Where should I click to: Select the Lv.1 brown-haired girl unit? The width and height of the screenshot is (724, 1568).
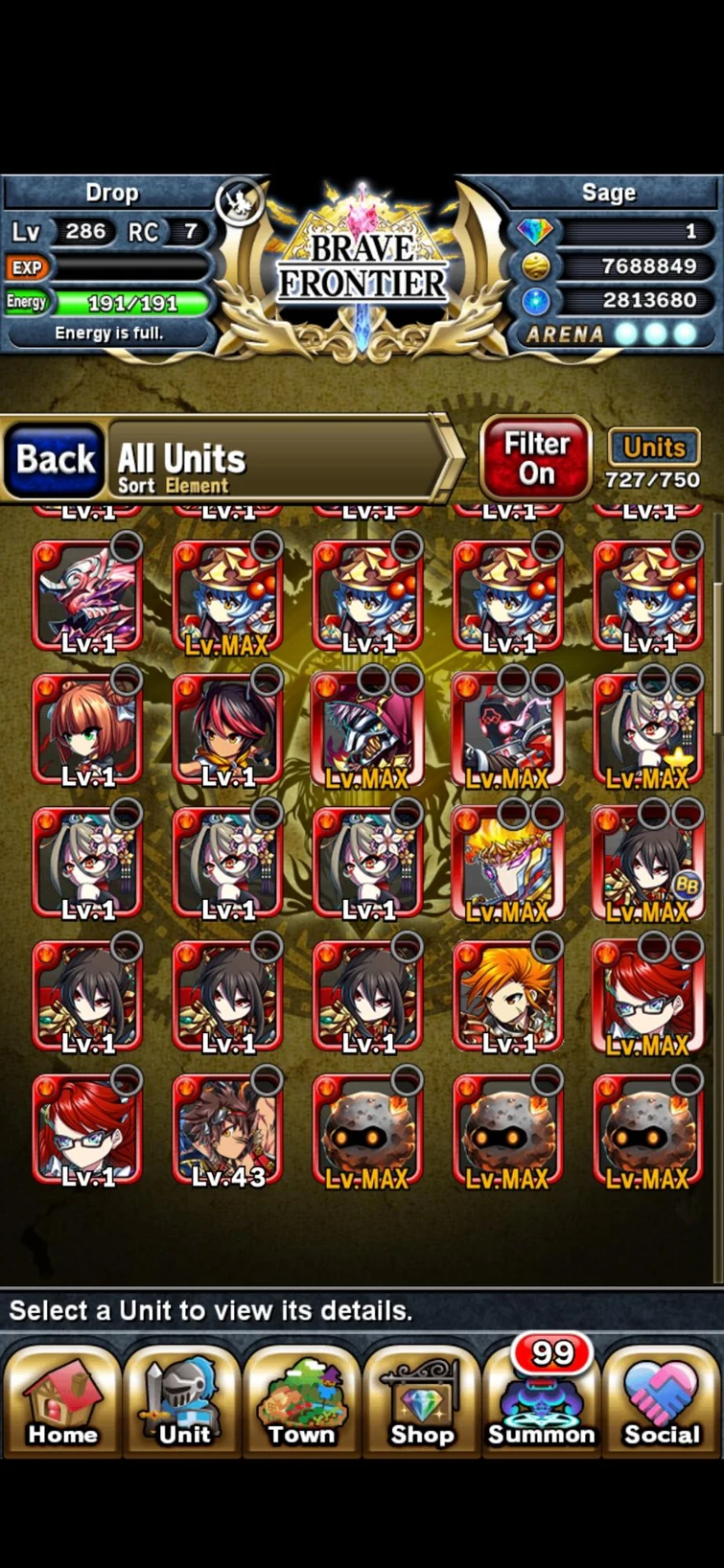tap(87, 730)
